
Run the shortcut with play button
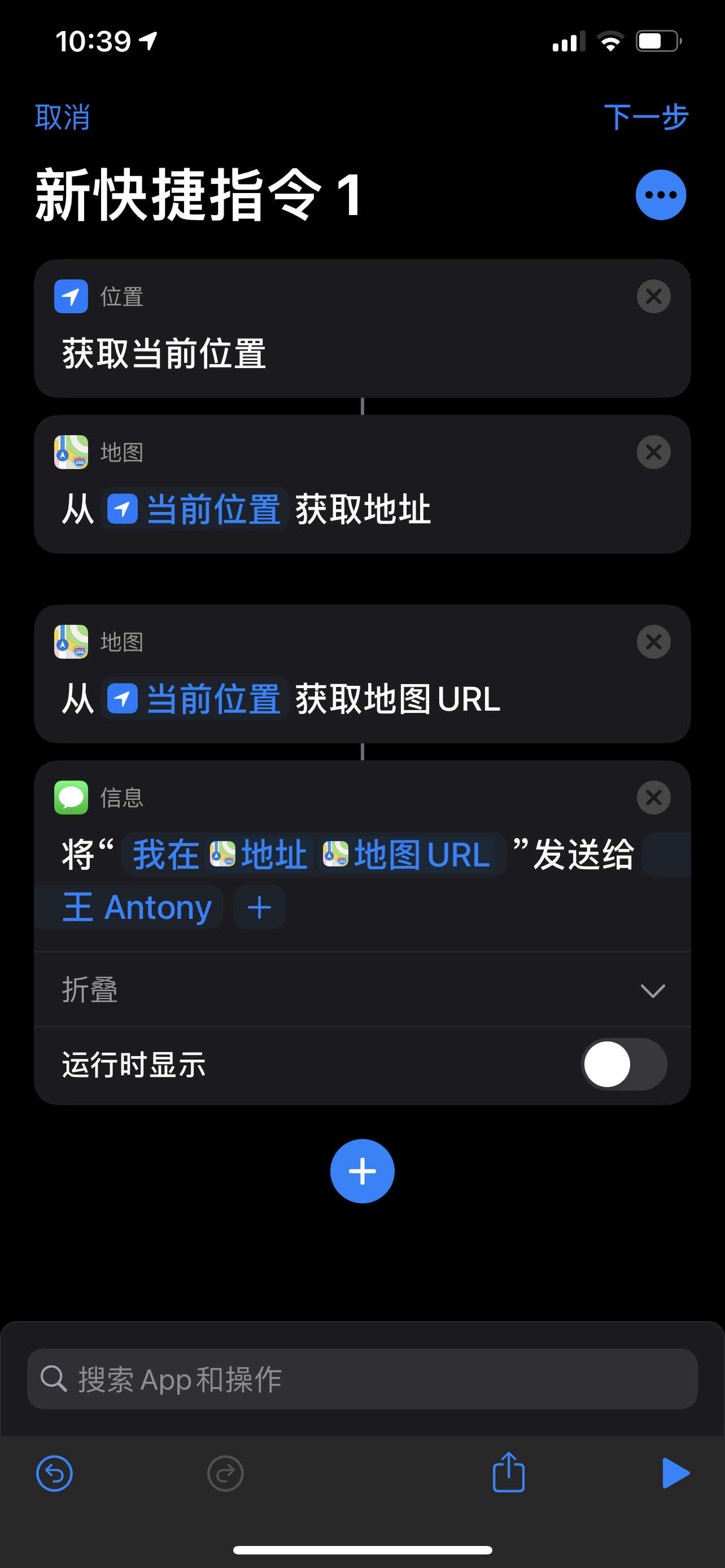click(675, 1473)
